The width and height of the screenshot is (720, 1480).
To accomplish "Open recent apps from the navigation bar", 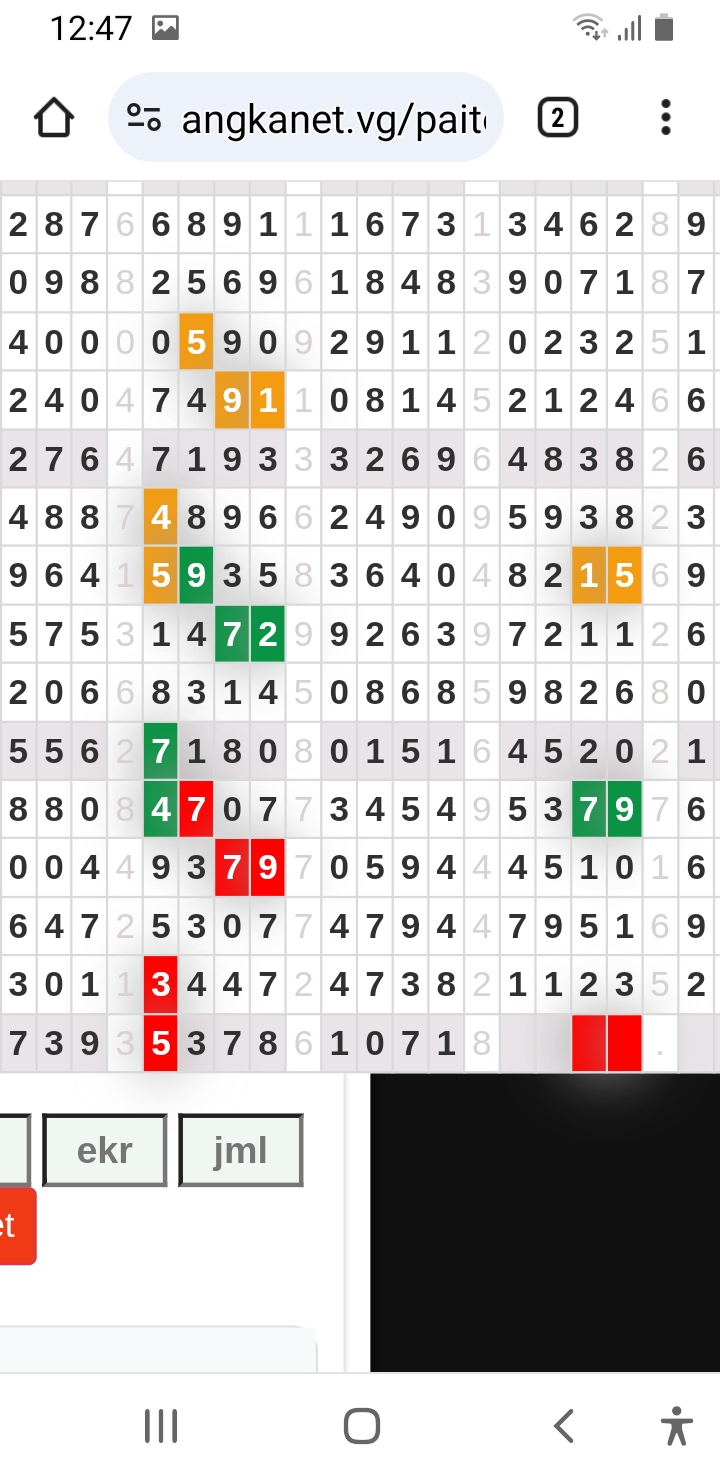I will [161, 1426].
